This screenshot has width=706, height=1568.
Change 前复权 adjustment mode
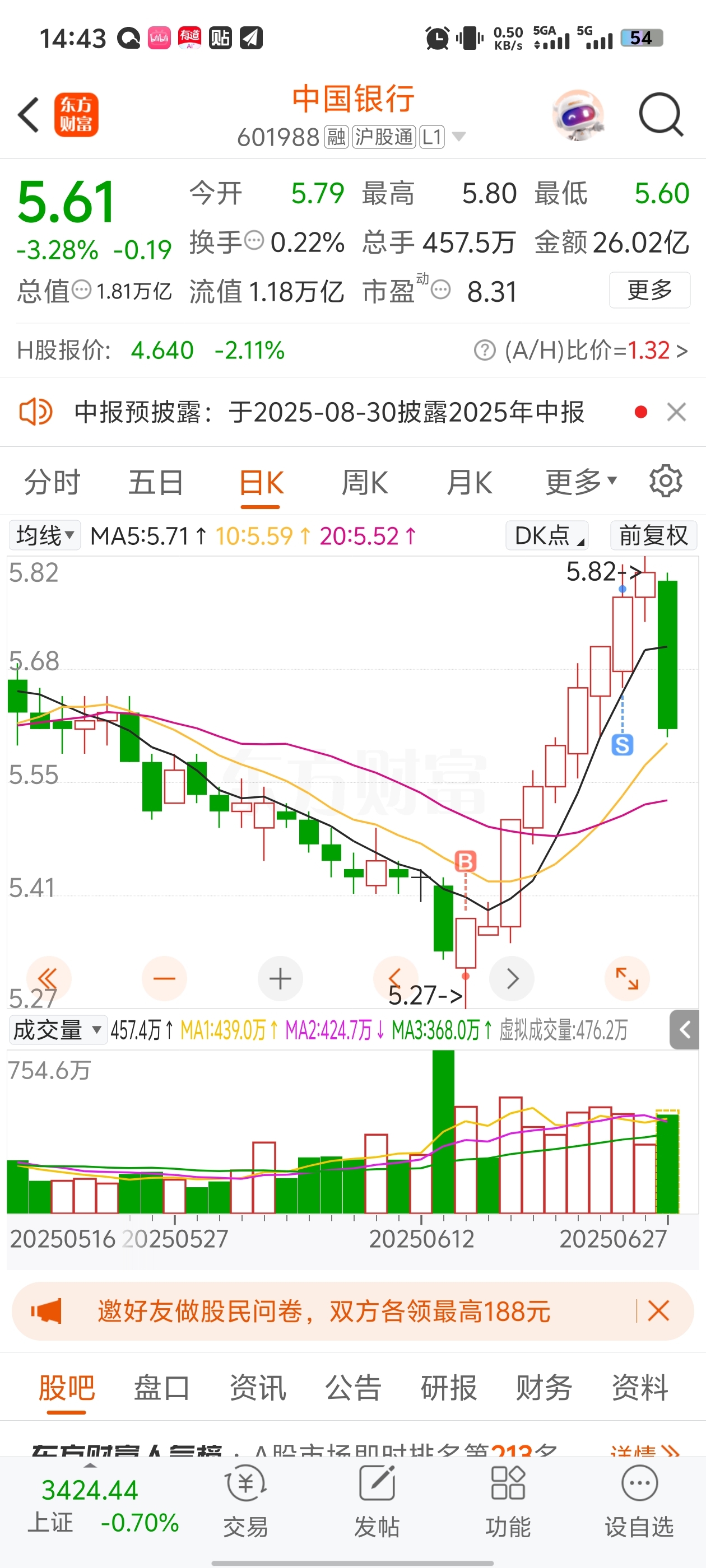653,536
